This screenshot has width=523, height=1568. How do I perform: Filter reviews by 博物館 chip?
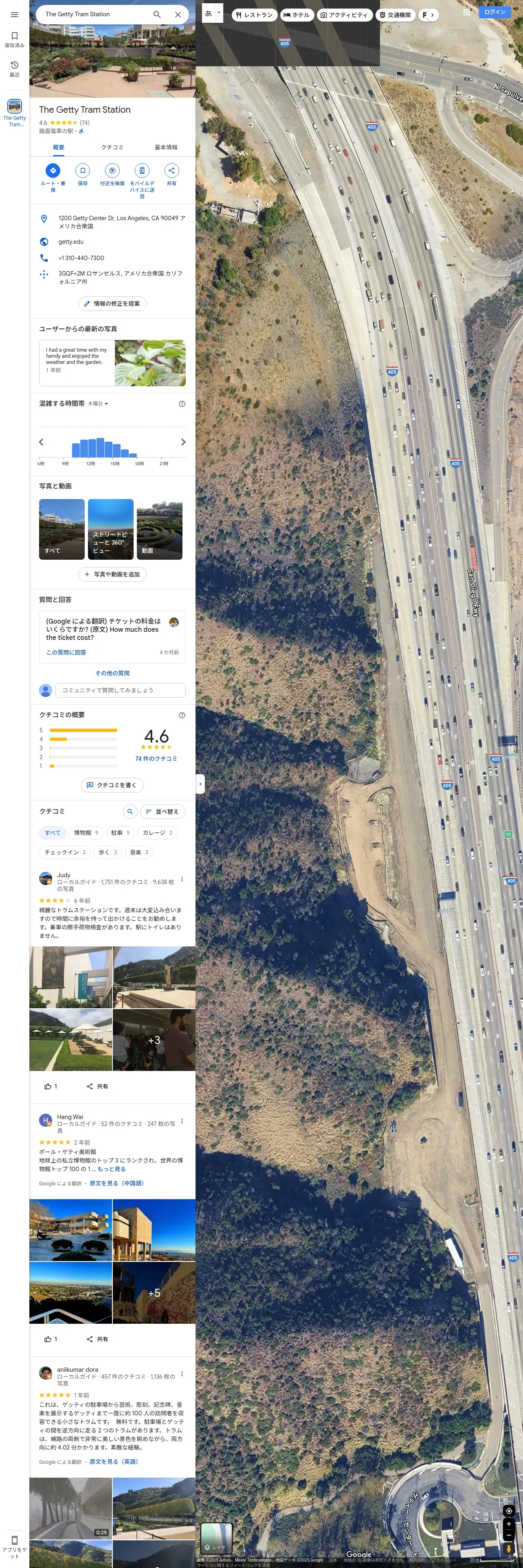tap(86, 833)
